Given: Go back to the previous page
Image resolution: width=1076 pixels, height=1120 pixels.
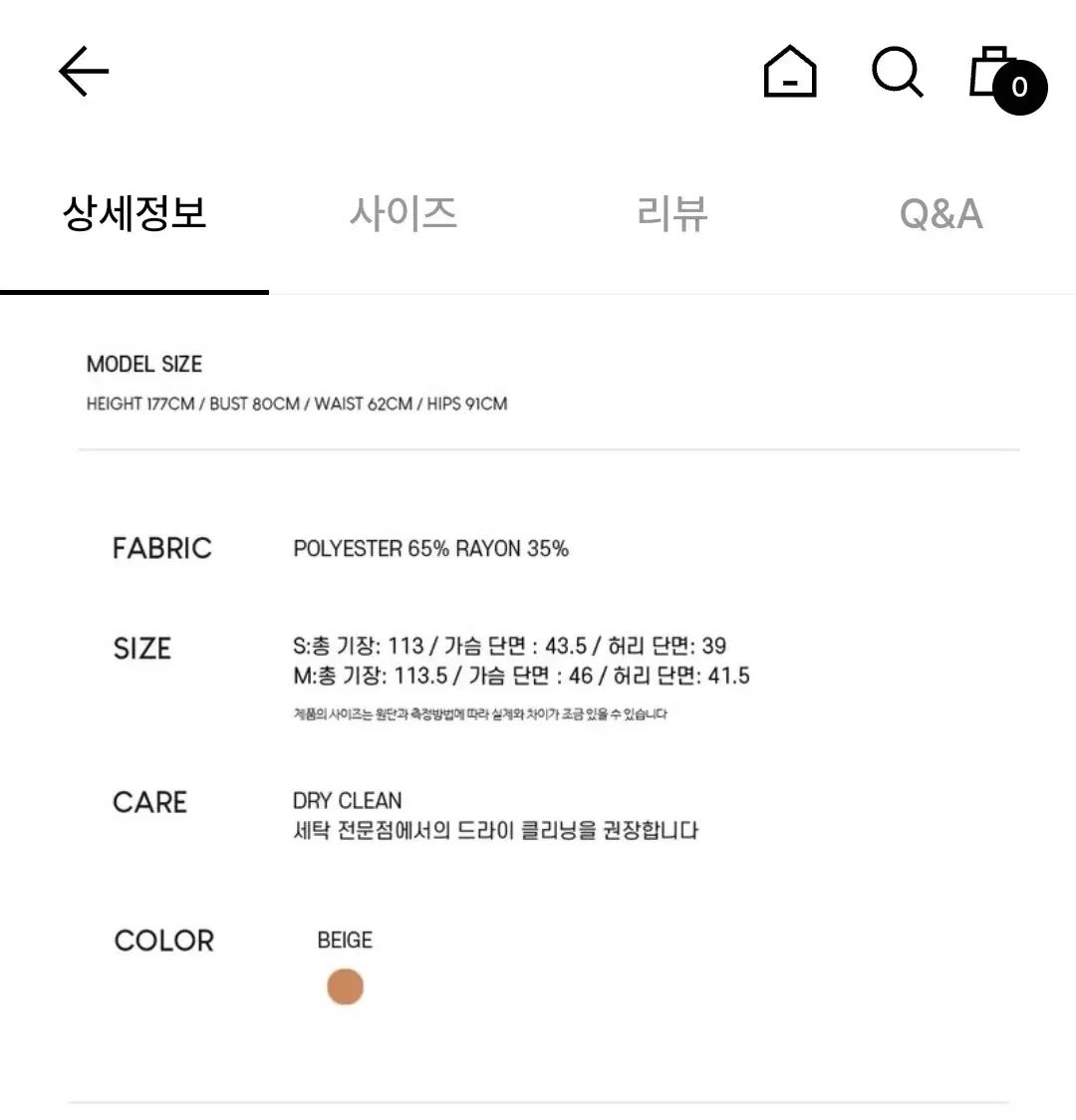Looking at the screenshot, I should [x=84, y=72].
